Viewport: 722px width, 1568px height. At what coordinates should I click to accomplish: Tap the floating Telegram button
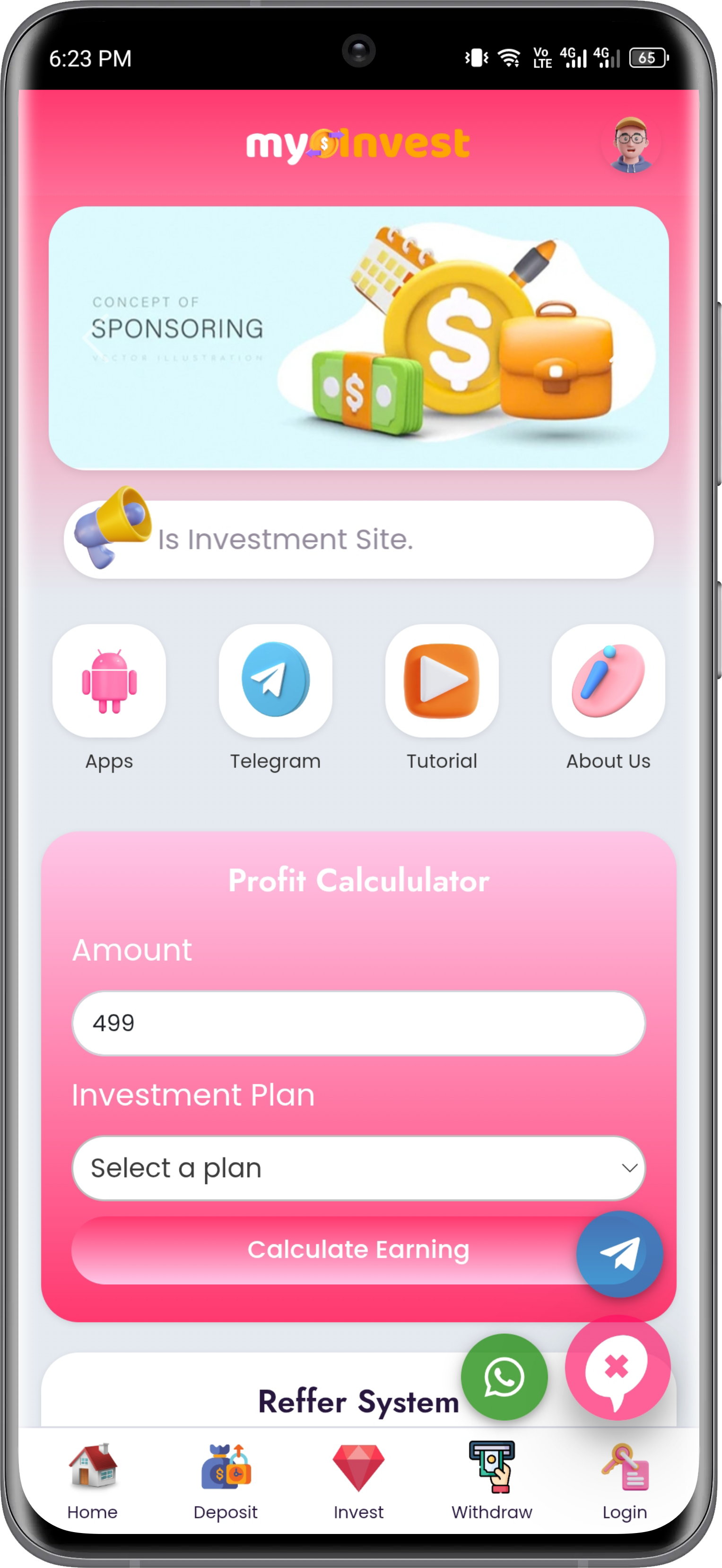[x=619, y=1254]
